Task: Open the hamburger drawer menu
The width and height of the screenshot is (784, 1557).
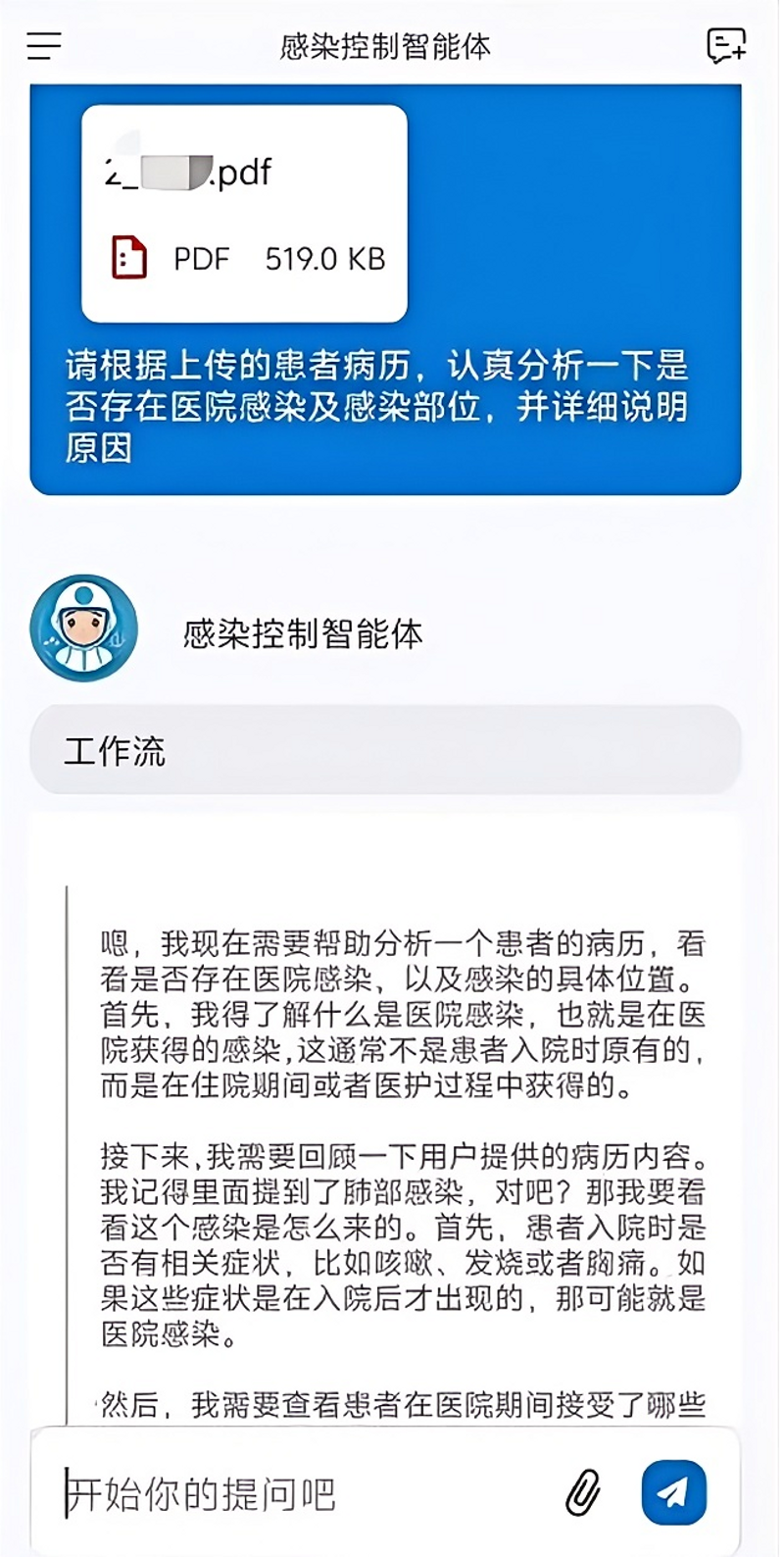Action: [44, 45]
